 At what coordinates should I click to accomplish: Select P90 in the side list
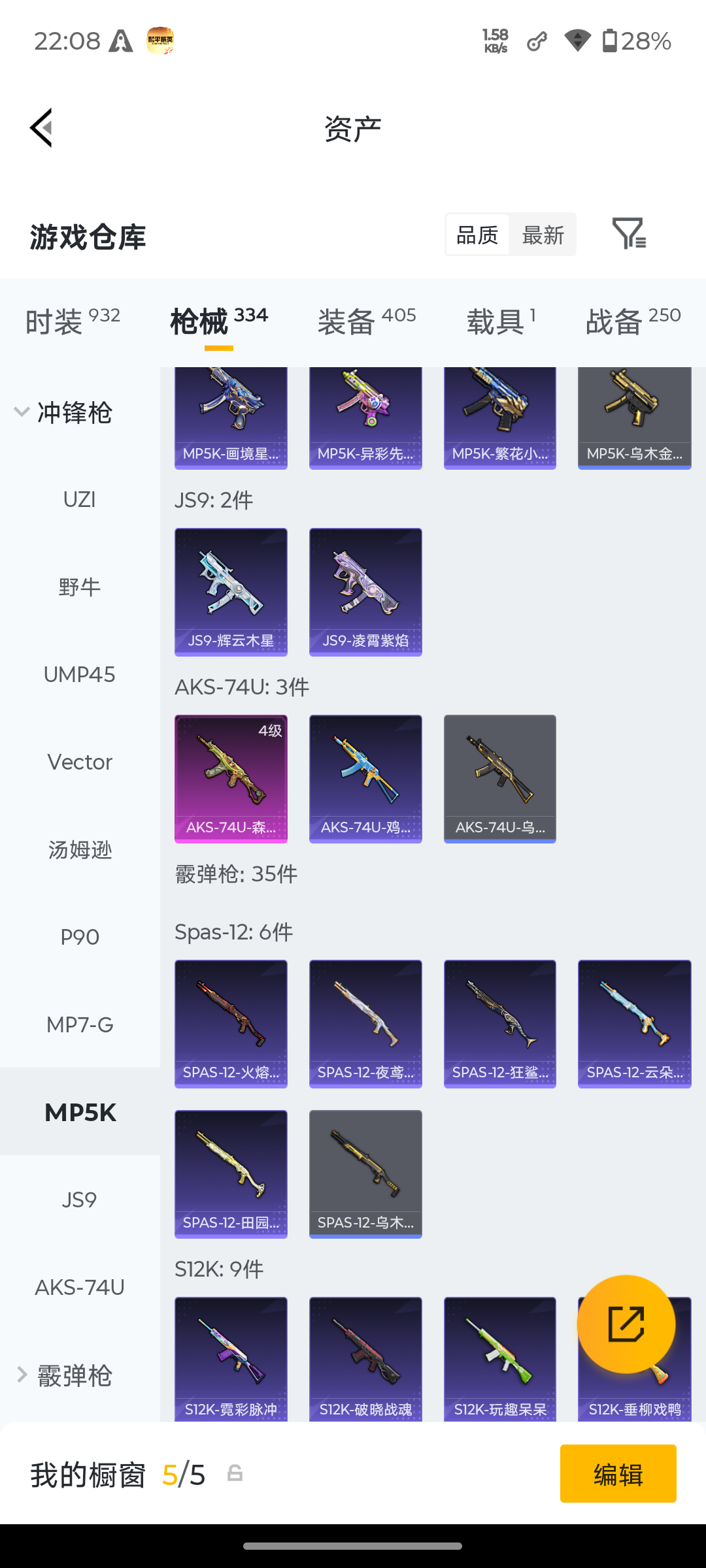80,938
